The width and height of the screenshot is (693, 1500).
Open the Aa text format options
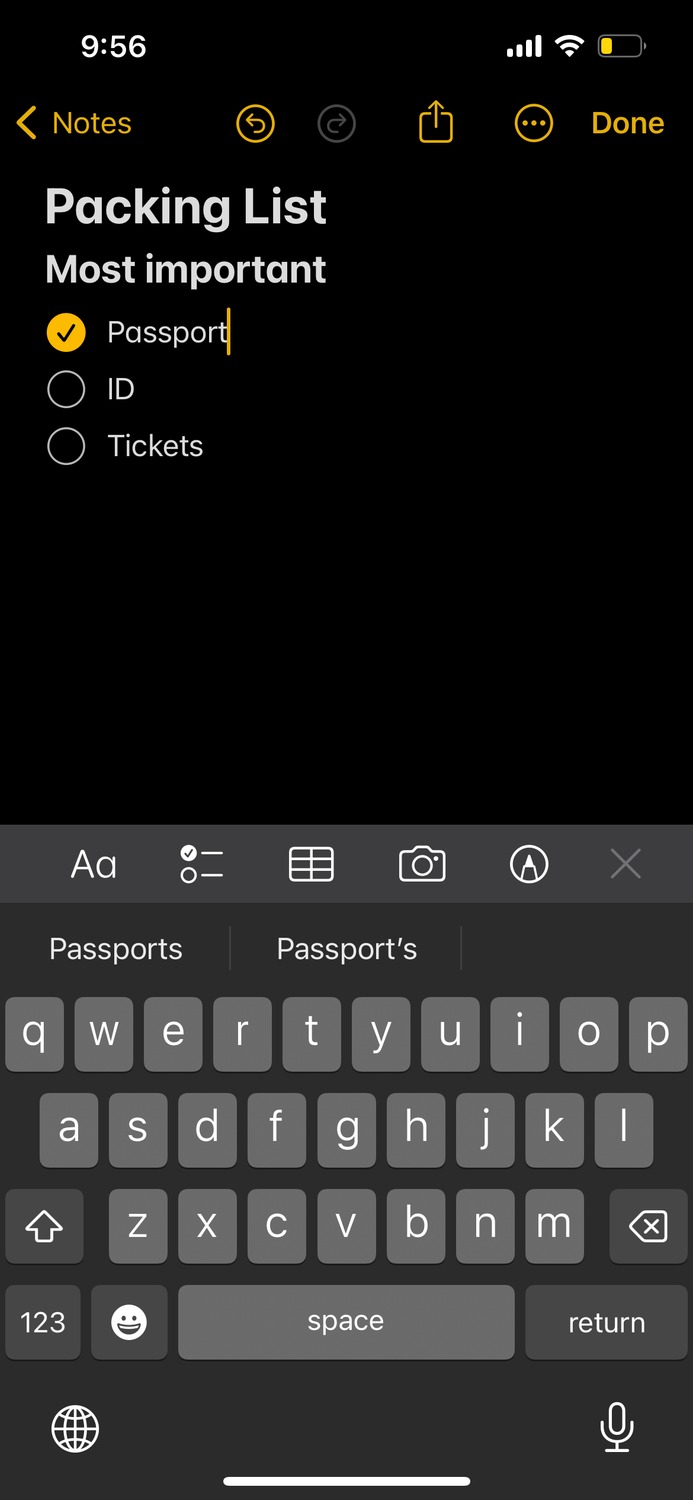tap(94, 864)
